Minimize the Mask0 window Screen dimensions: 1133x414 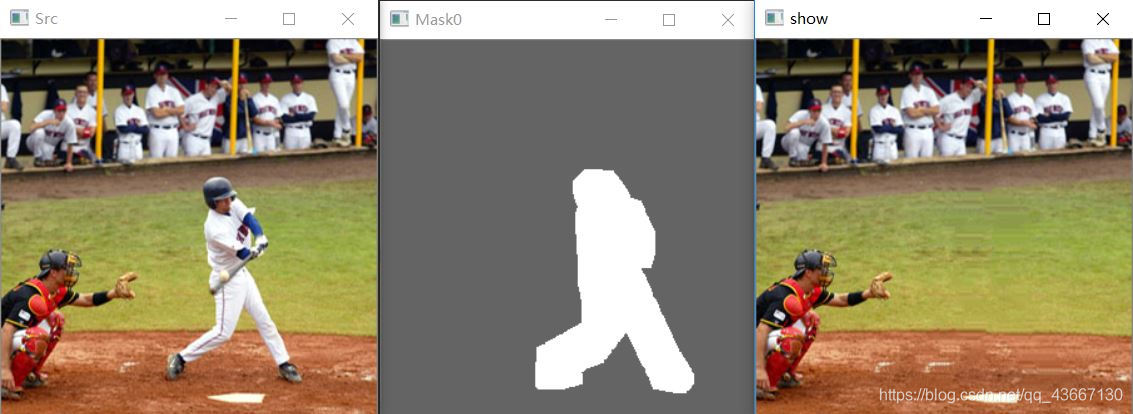611,19
